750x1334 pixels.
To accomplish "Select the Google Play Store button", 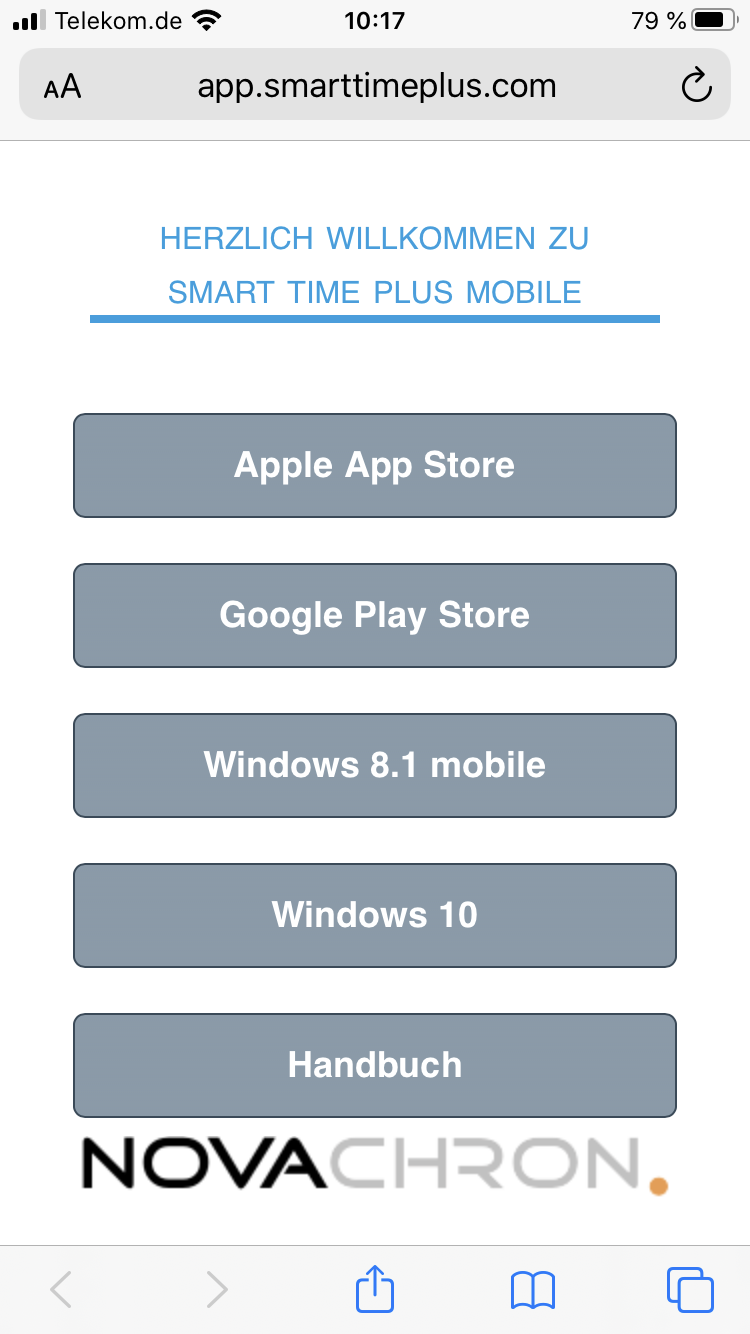I will (x=375, y=615).
